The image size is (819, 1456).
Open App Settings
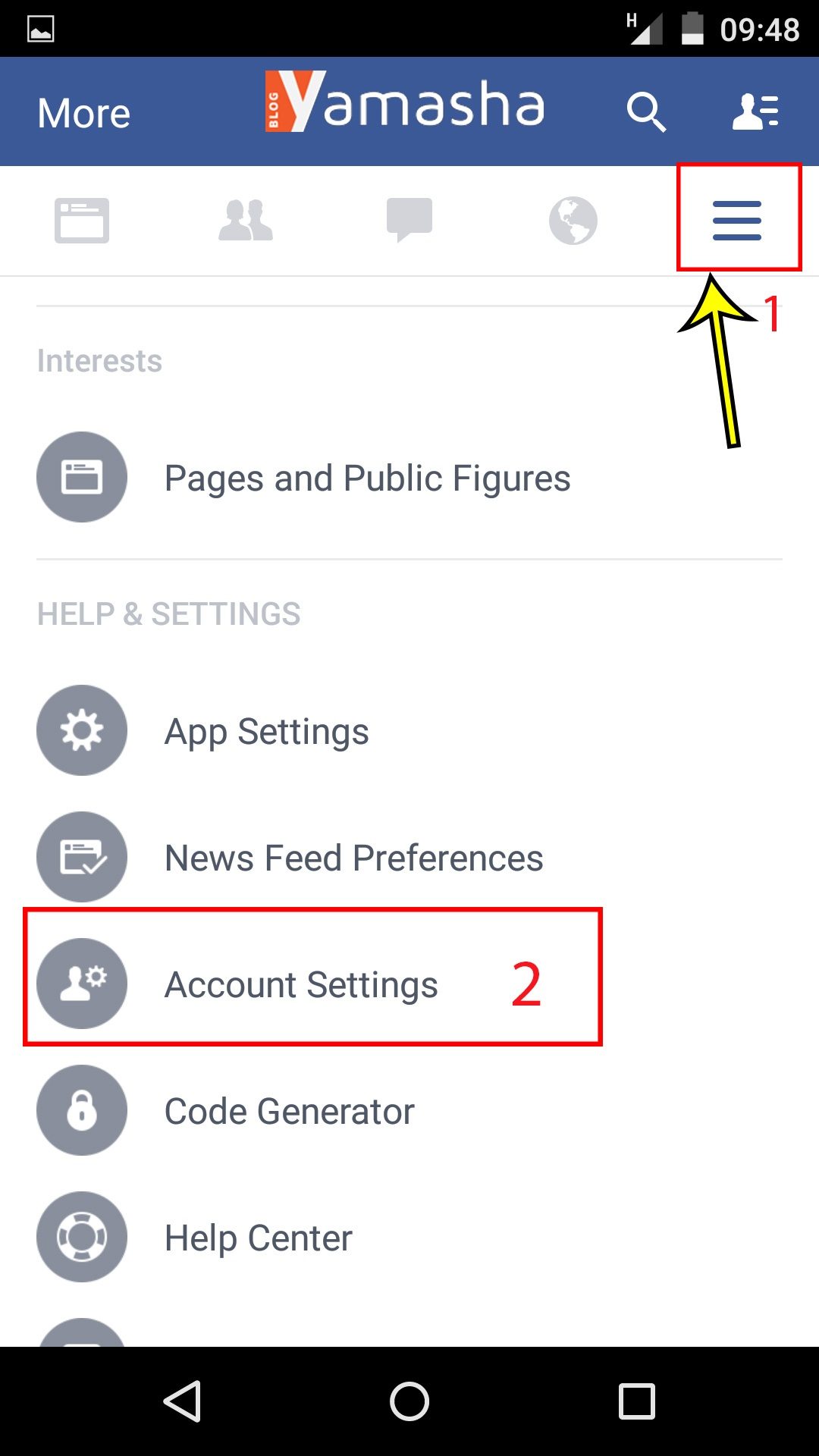coord(409,731)
